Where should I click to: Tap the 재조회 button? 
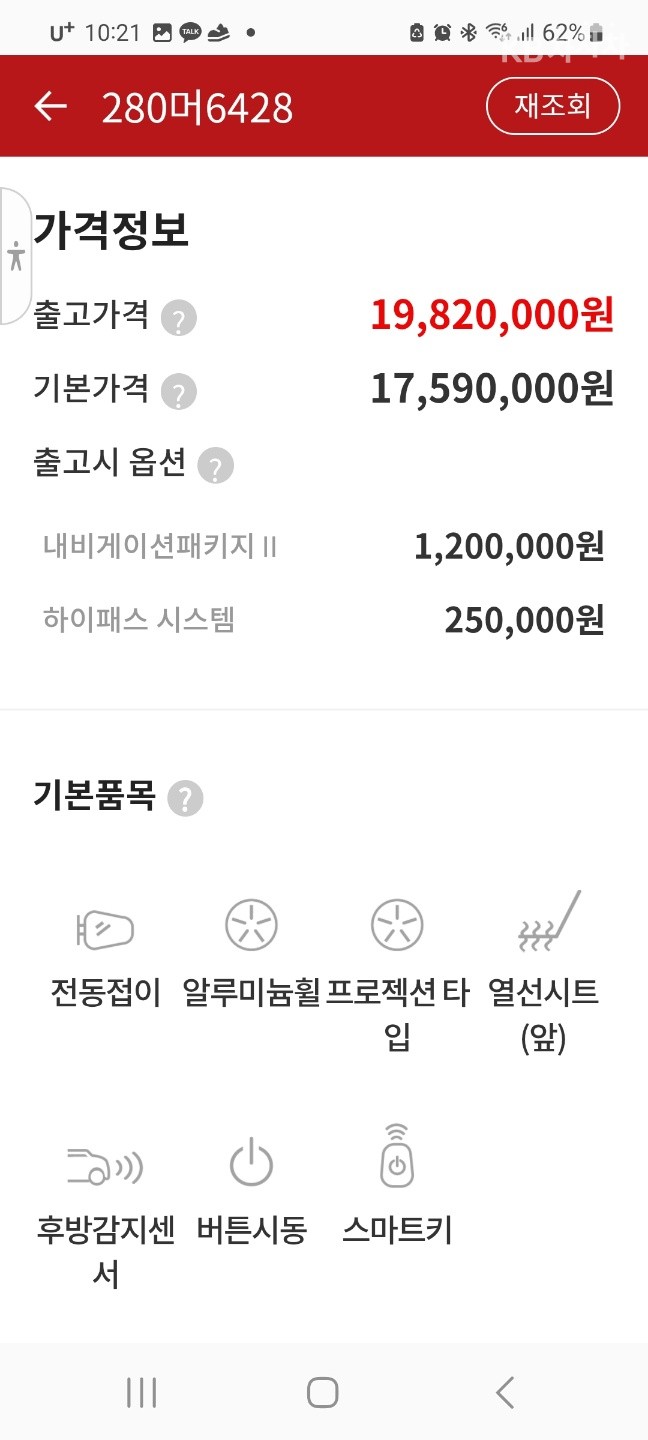tap(553, 106)
